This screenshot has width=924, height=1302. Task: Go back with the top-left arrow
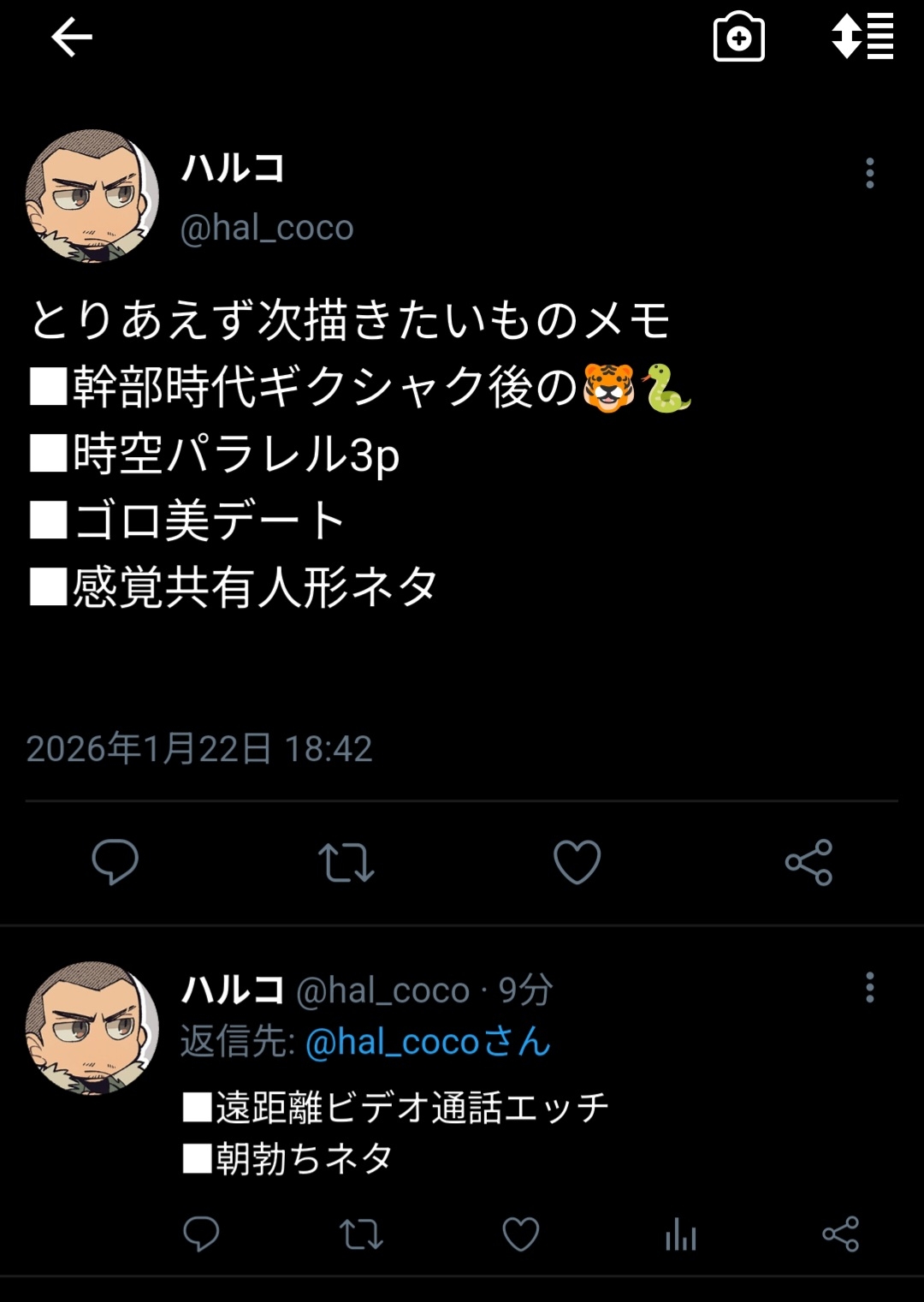pyautogui.click(x=72, y=39)
